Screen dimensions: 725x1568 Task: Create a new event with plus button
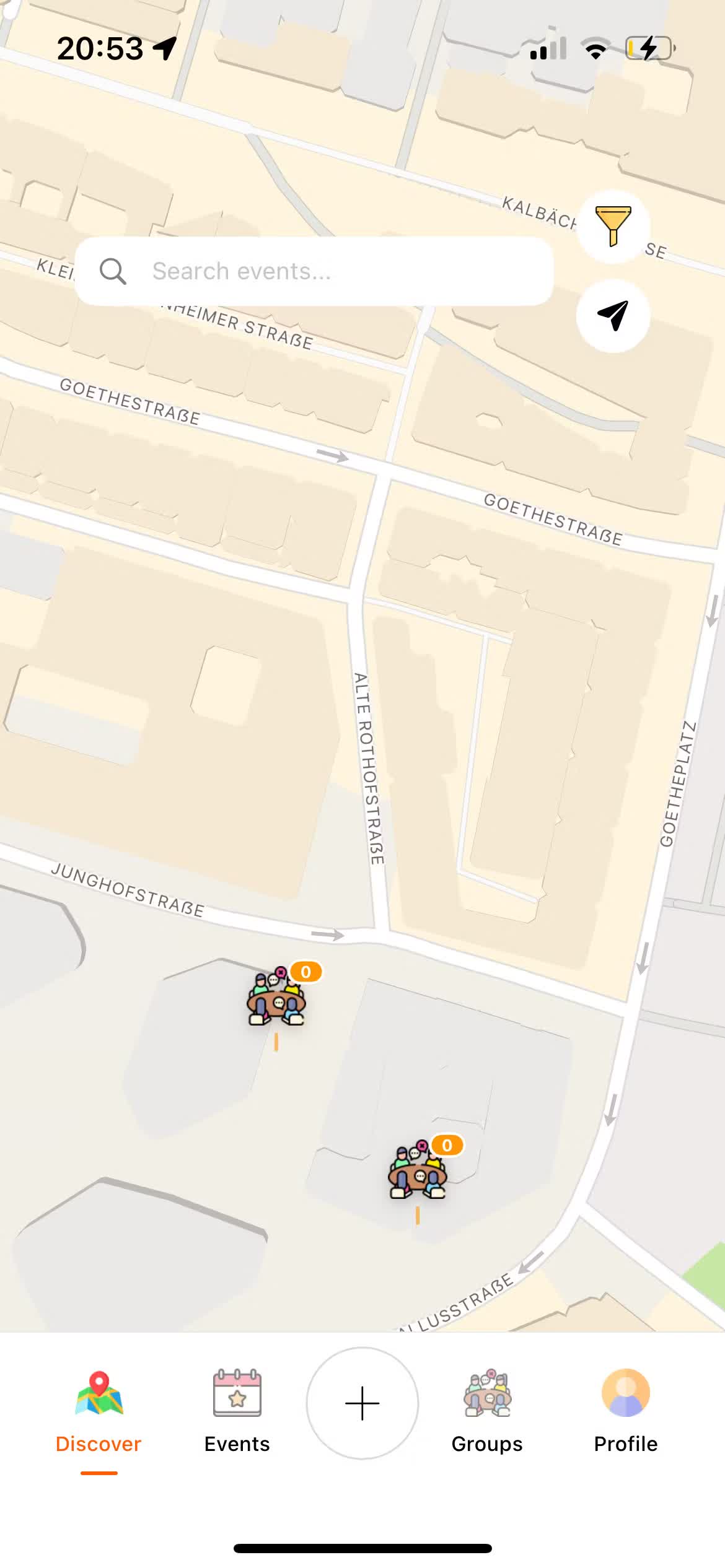(x=362, y=1403)
